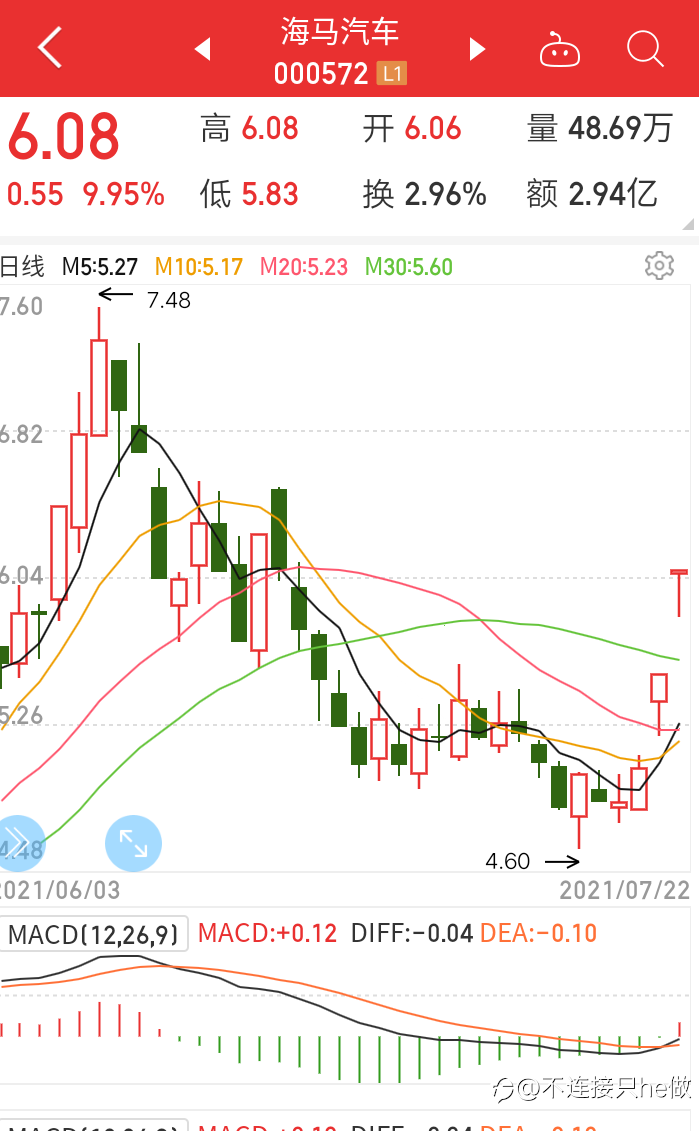The height and width of the screenshot is (1131, 699).
Task: Expand chart to full screen
Action: pos(133,843)
